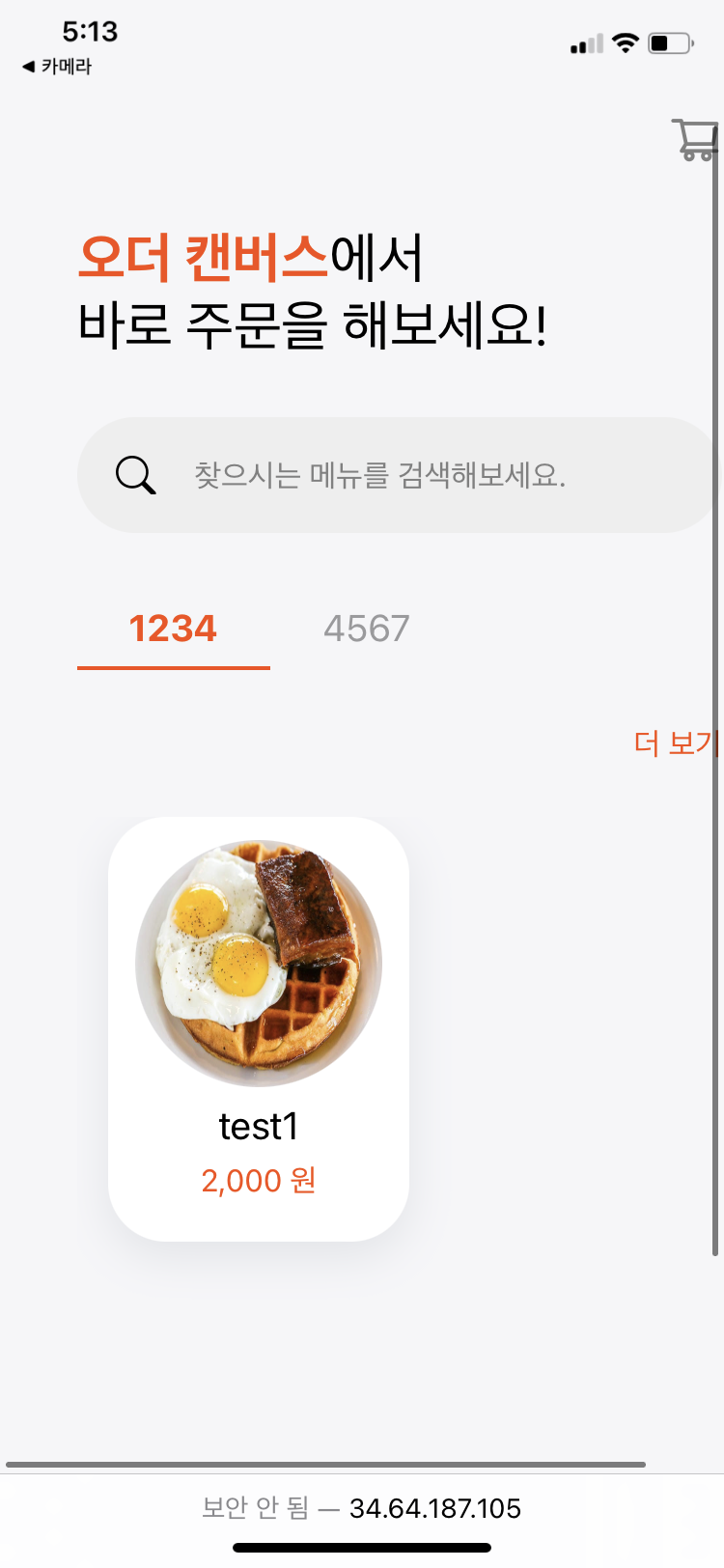Switch to the 4567 tab
Screen dimensions: 724x1568
(367, 628)
